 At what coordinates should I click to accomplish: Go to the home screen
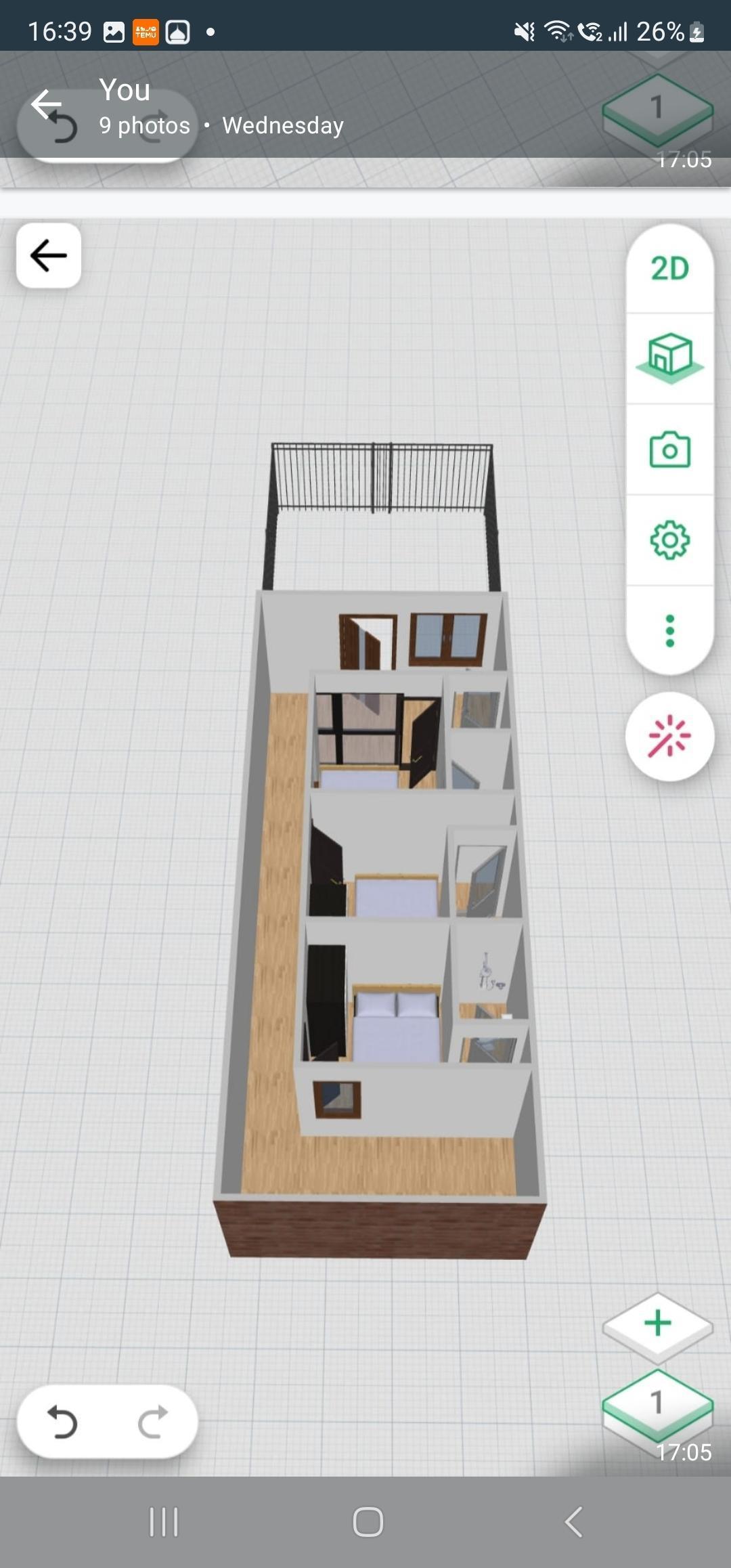[x=368, y=1522]
